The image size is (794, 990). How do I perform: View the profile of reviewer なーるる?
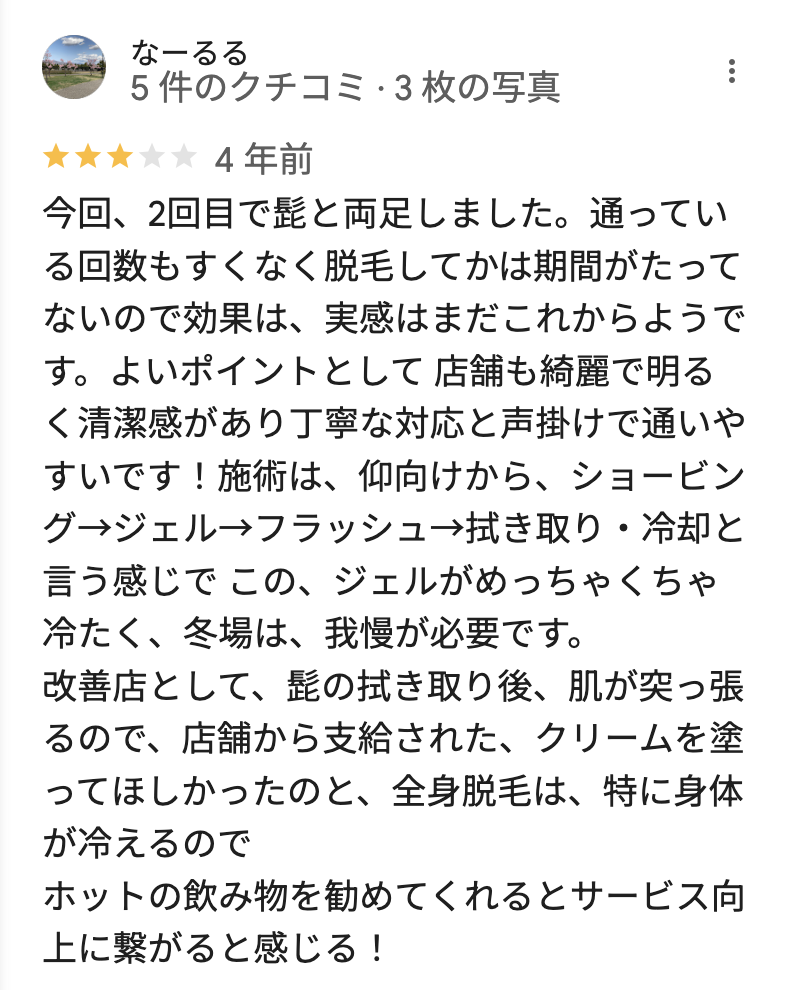(x=189, y=52)
